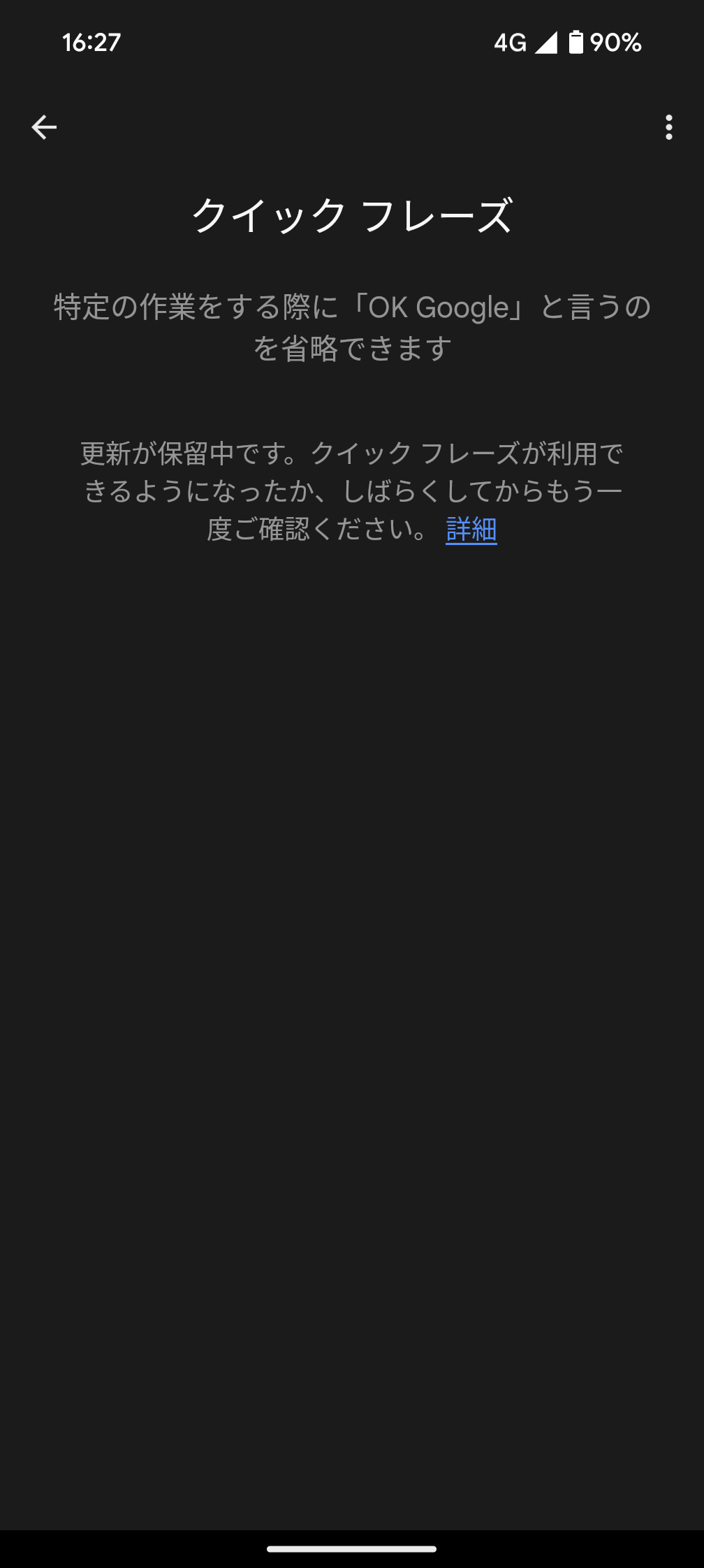Tap the back arrow to leave Quick Phrases
The height and width of the screenshot is (1568, 704).
click(44, 127)
